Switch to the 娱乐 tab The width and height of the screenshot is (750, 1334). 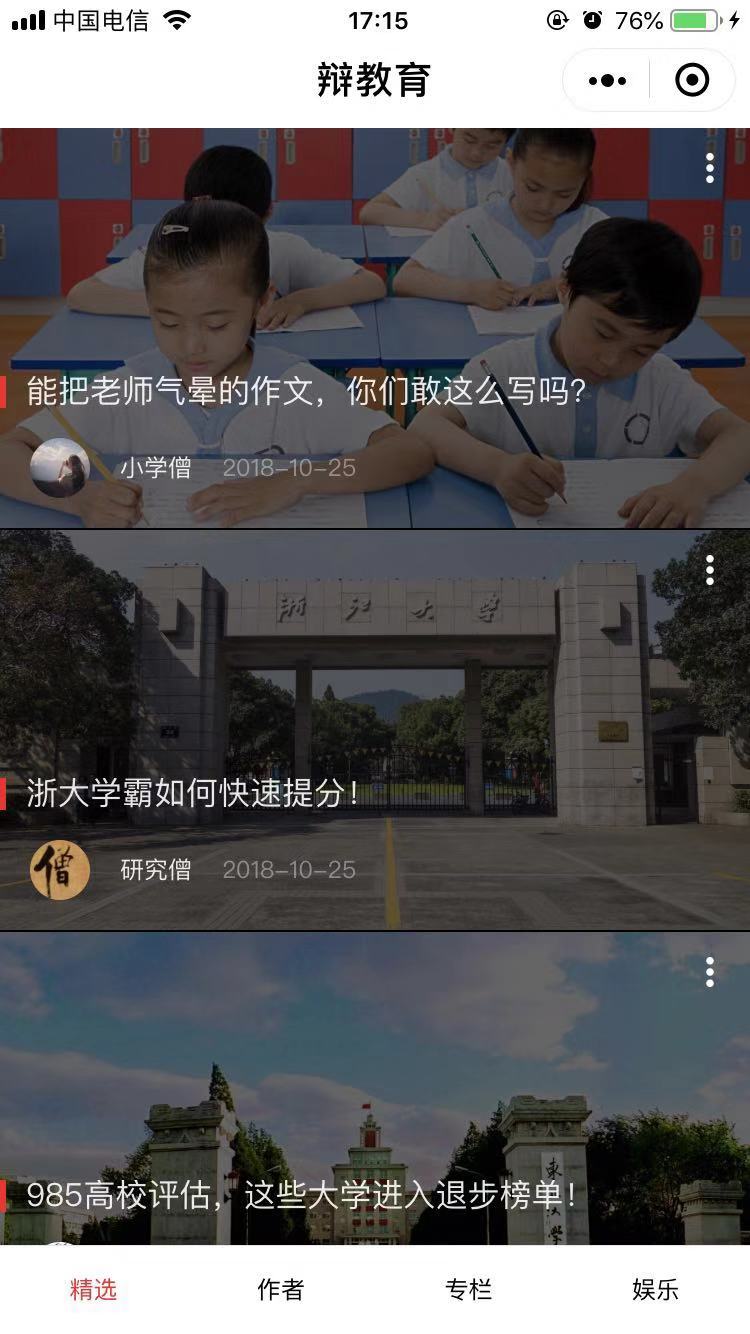point(655,1290)
